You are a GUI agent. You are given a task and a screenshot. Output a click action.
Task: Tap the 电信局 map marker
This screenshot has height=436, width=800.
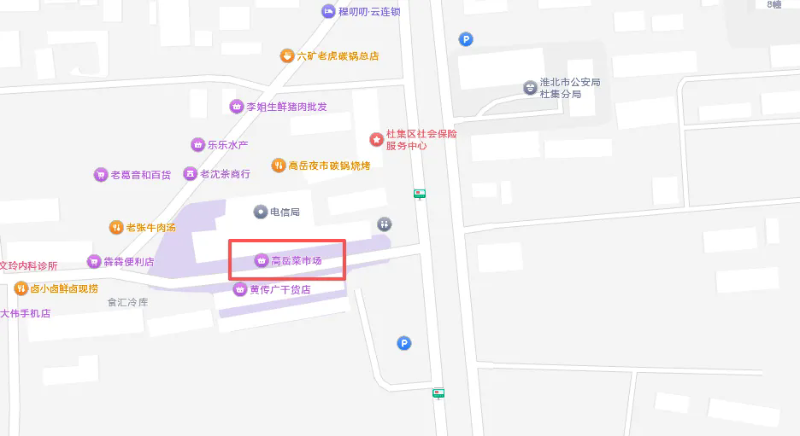click(x=261, y=212)
